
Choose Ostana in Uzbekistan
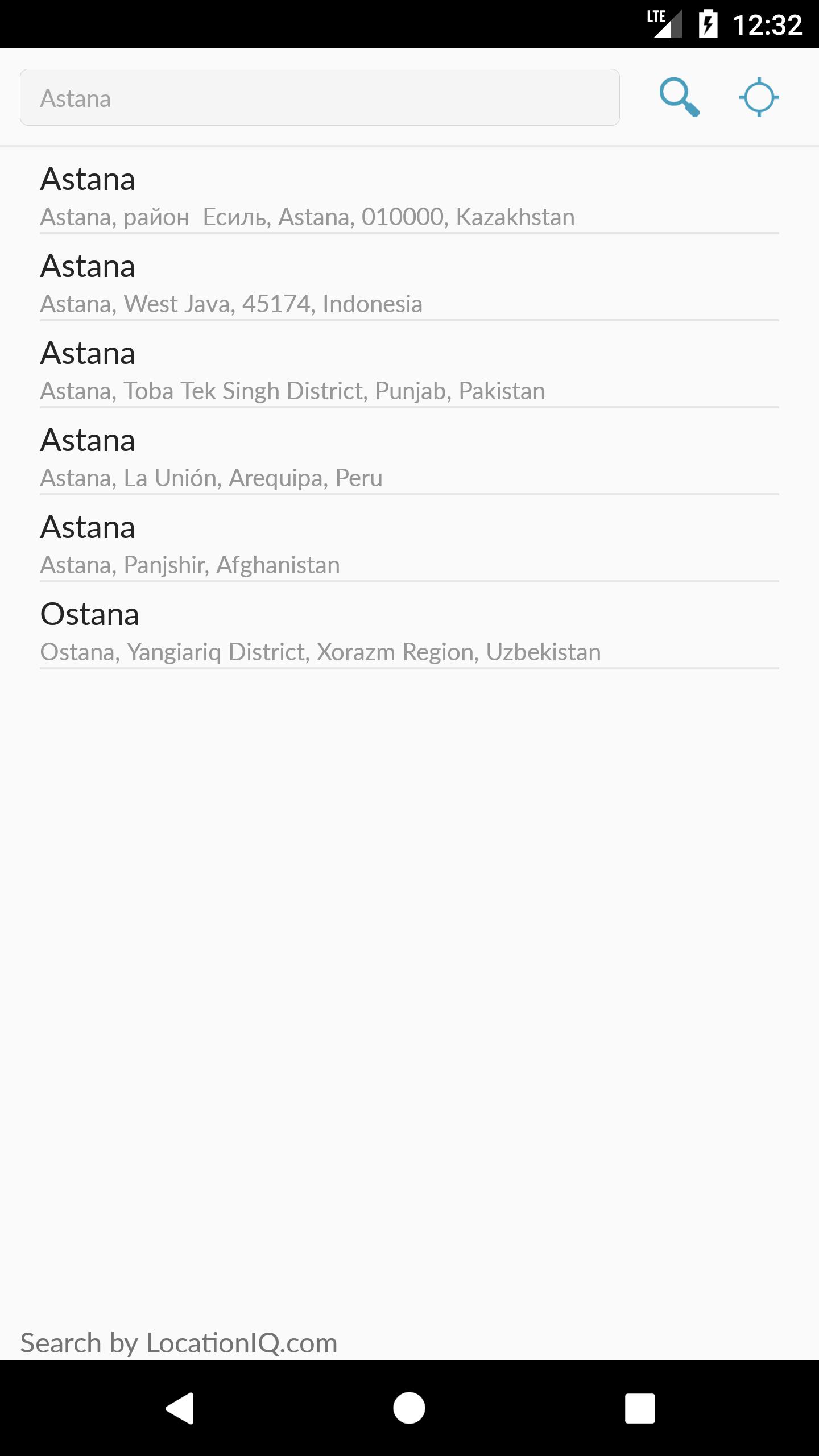[x=409, y=631]
